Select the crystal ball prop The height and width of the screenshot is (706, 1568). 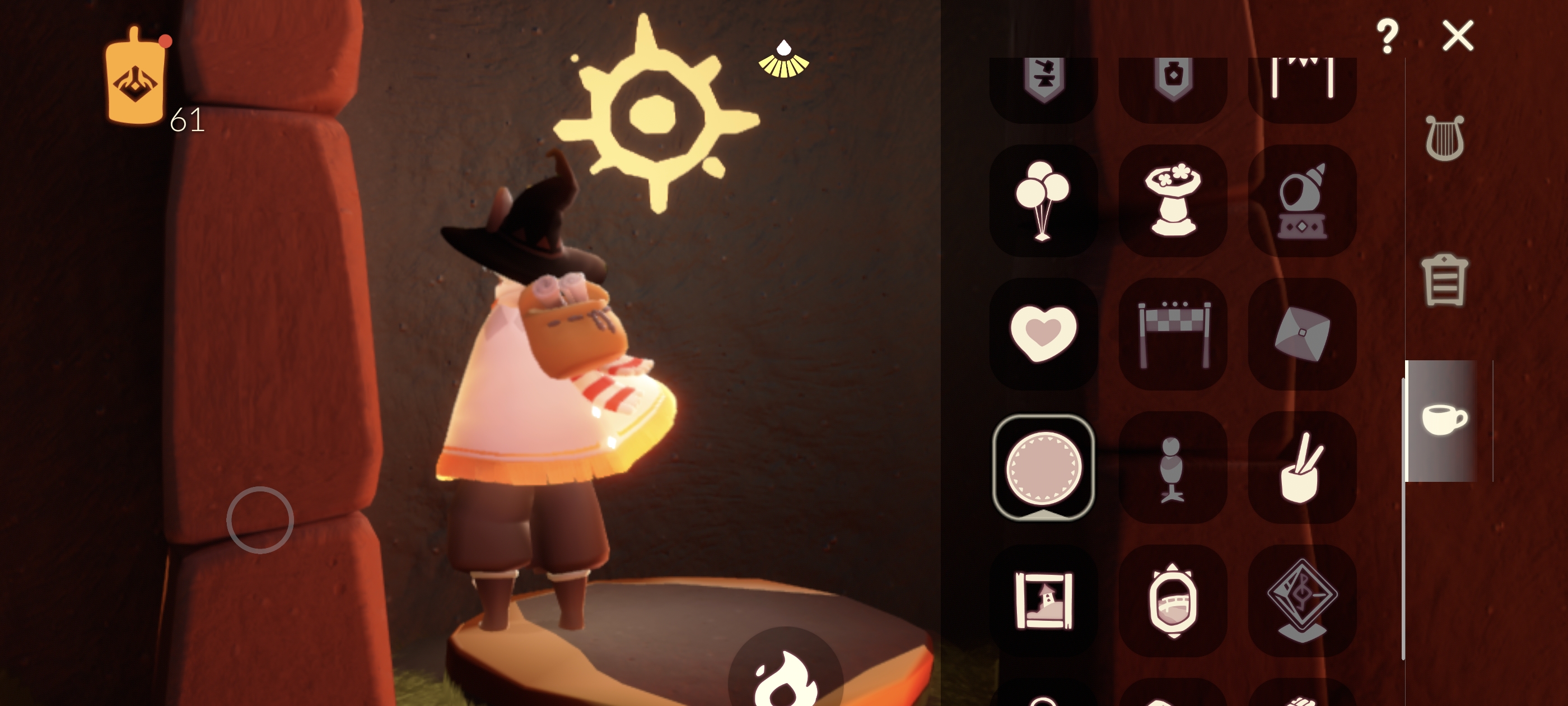(x=1301, y=201)
